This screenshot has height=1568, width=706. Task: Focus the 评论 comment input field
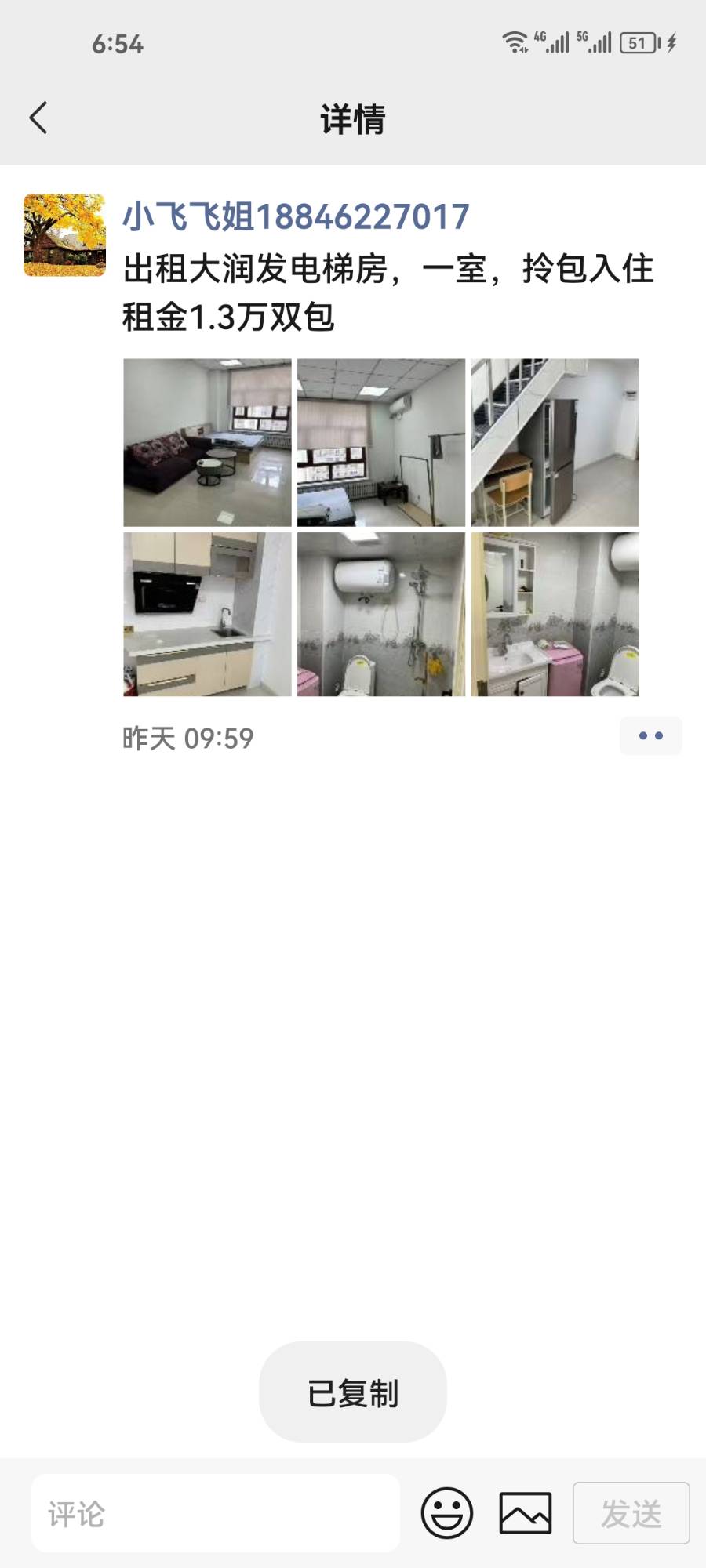pyautogui.click(x=216, y=1513)
